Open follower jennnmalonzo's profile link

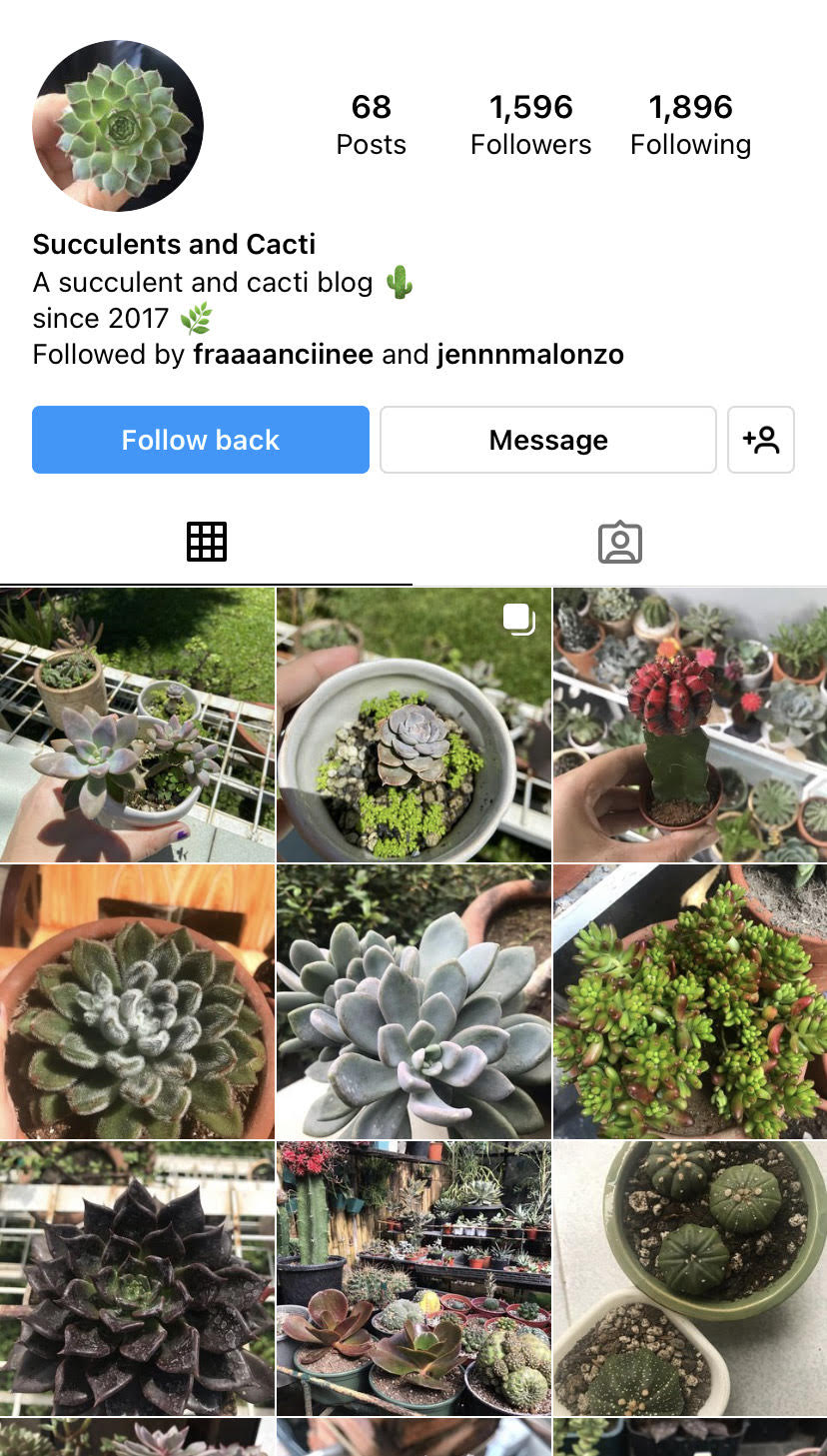click(x=529, y=355)
